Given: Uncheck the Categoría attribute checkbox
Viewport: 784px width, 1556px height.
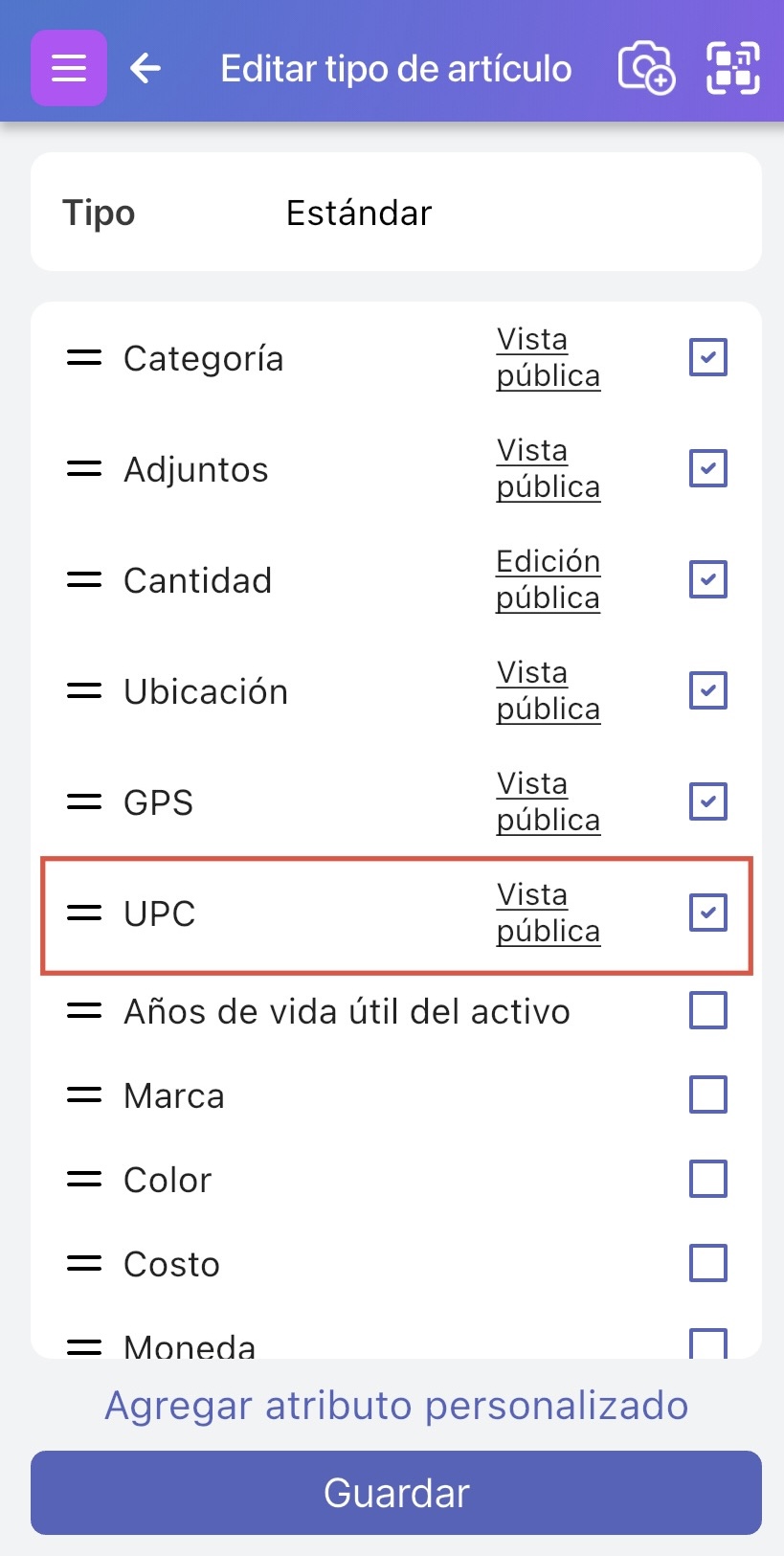Looking at the screenshot, I should click(707, 356).
